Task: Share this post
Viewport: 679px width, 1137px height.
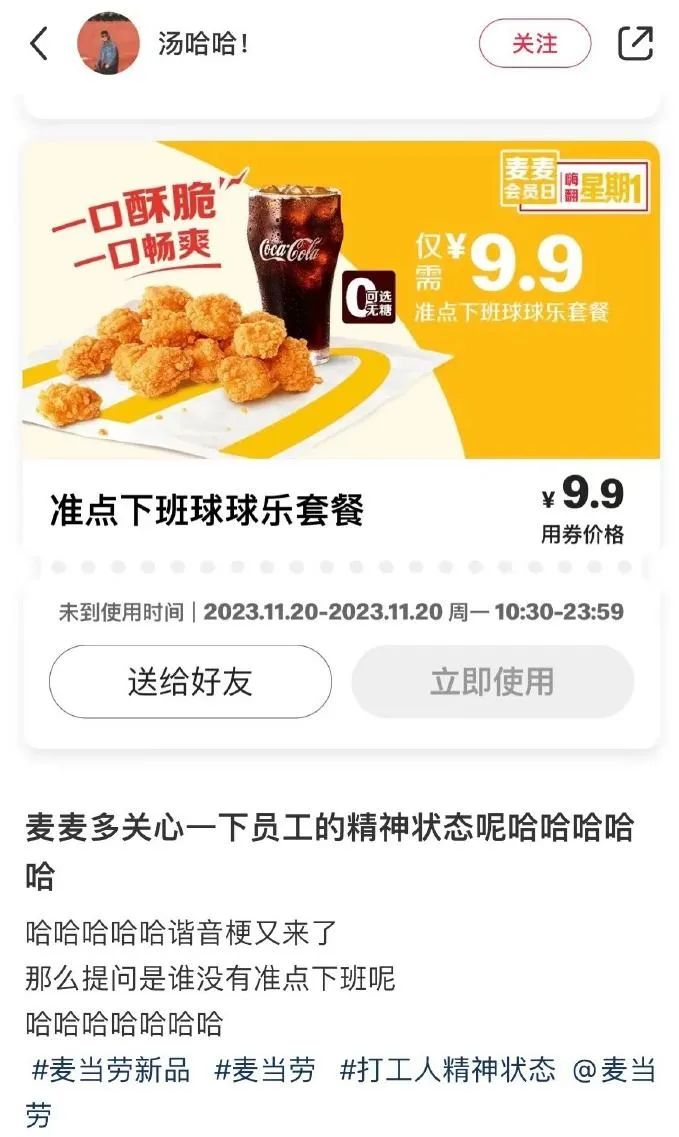Action: tap(635, 43)
